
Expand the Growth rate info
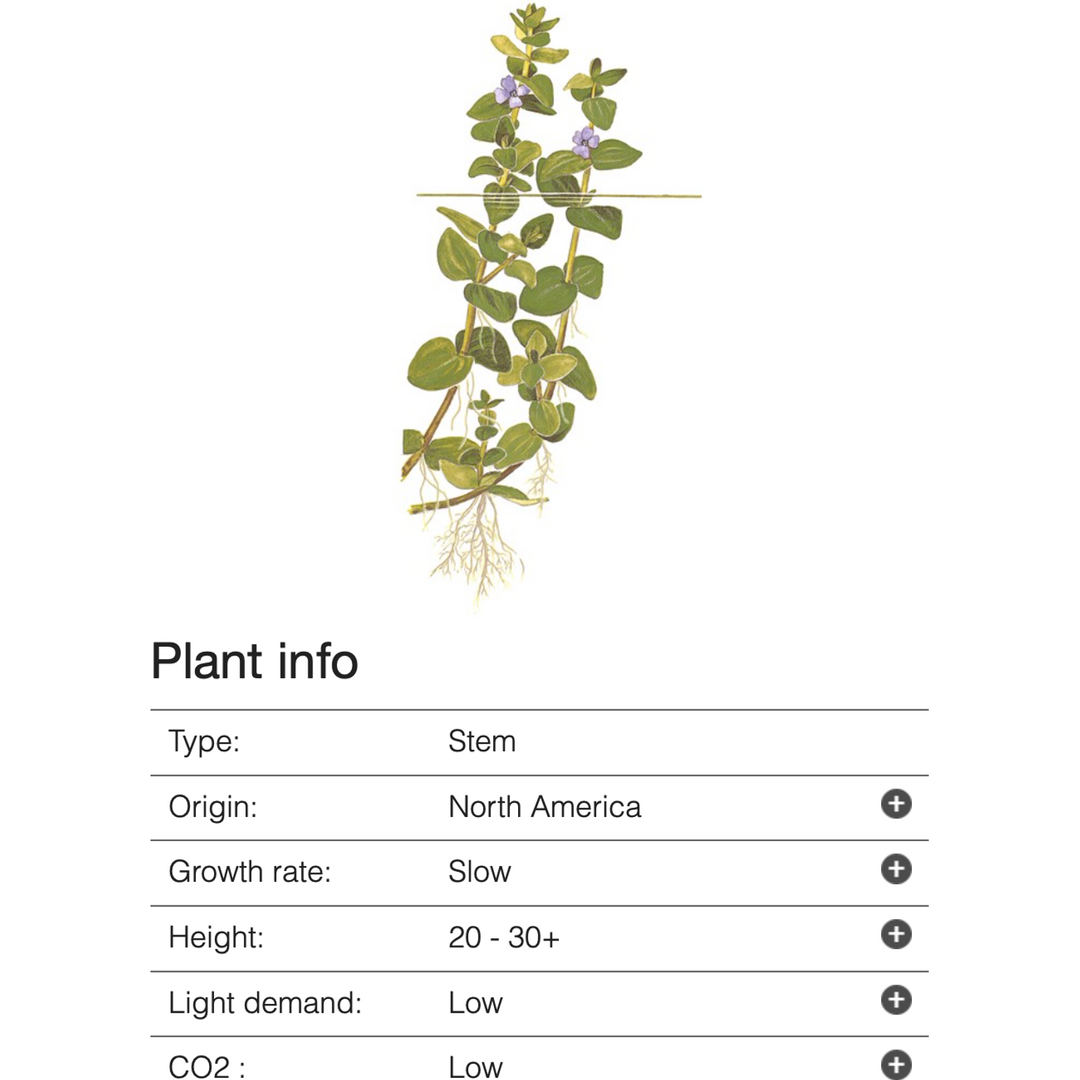pyautogui.click(x=896, y=870)
